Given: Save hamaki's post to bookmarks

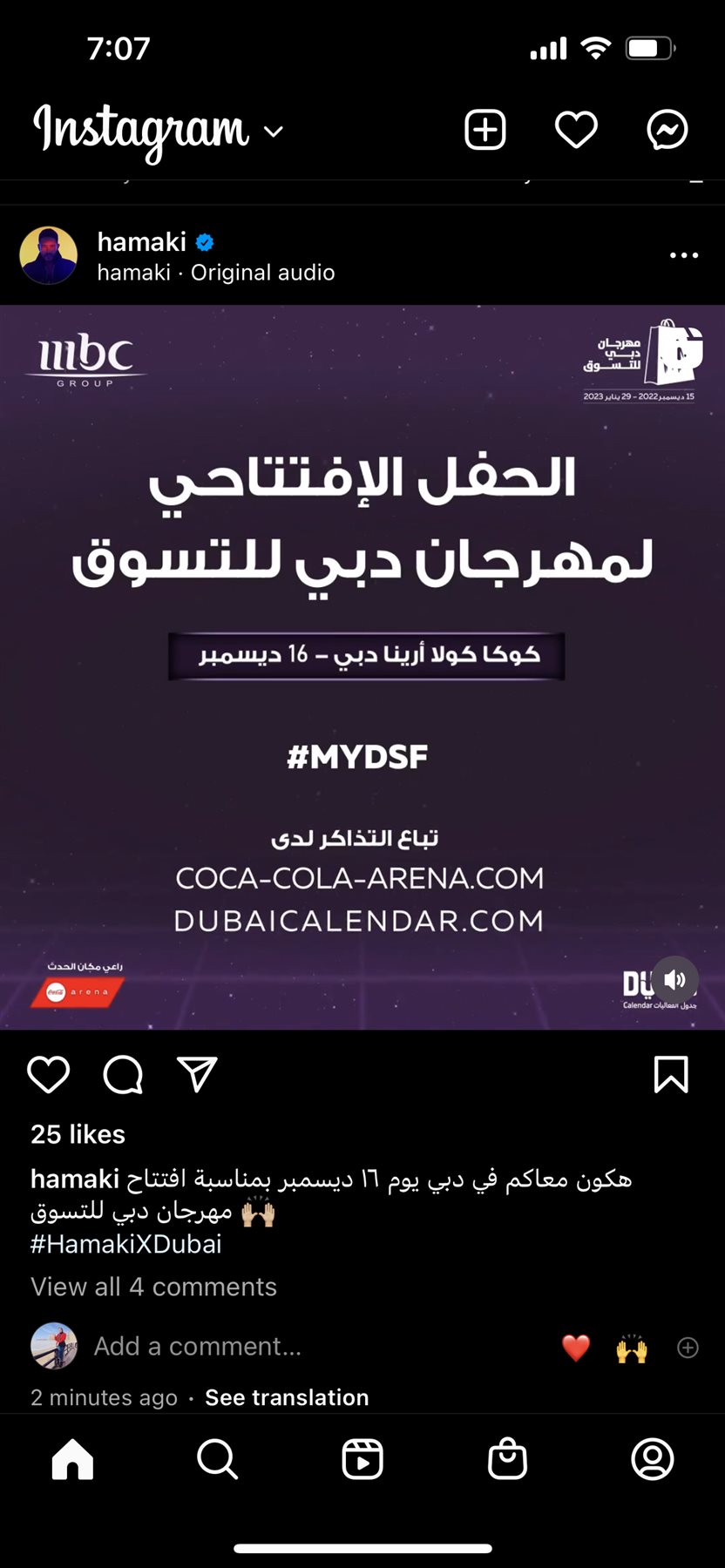Looking at the screenshot, I should click(671, 1074).
